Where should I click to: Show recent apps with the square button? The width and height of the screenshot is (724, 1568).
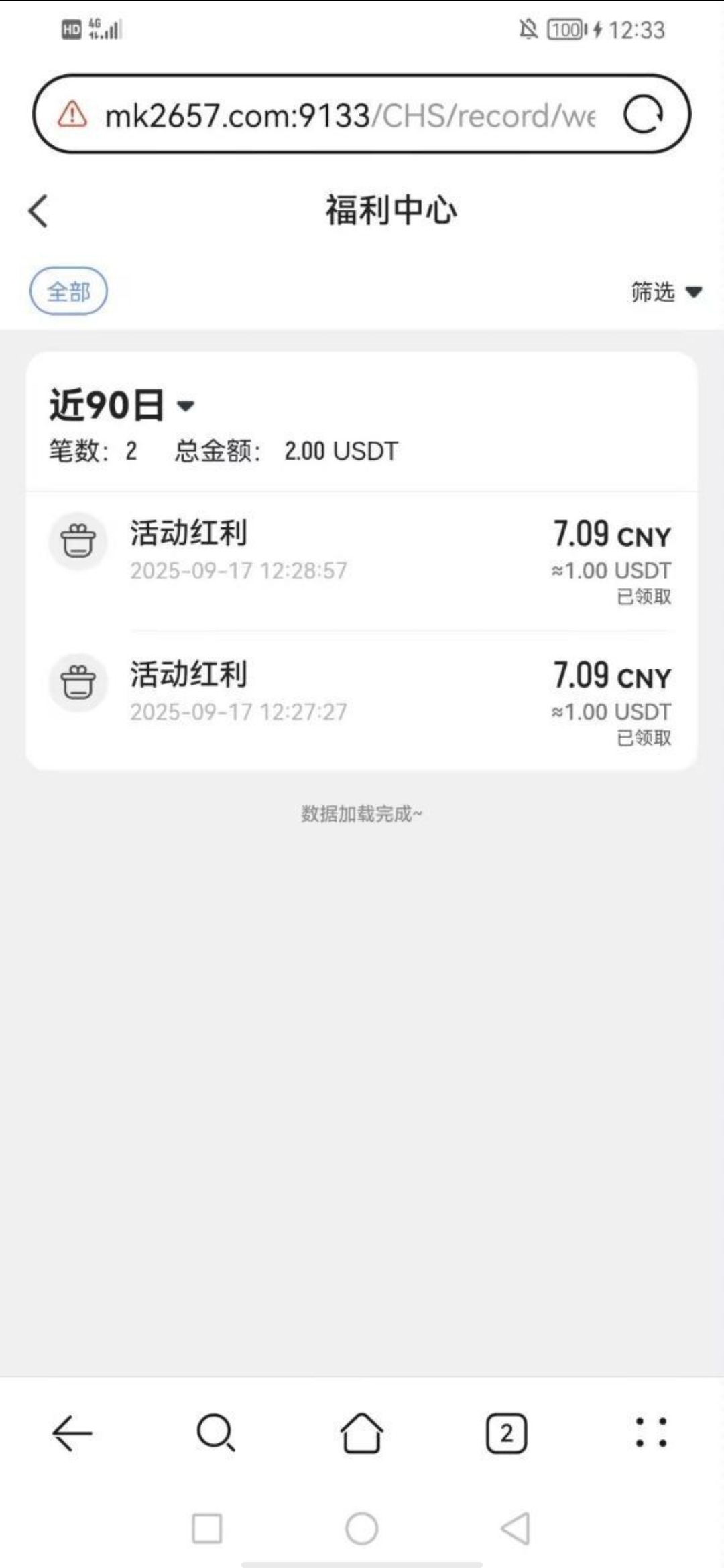click(206, 1528)
